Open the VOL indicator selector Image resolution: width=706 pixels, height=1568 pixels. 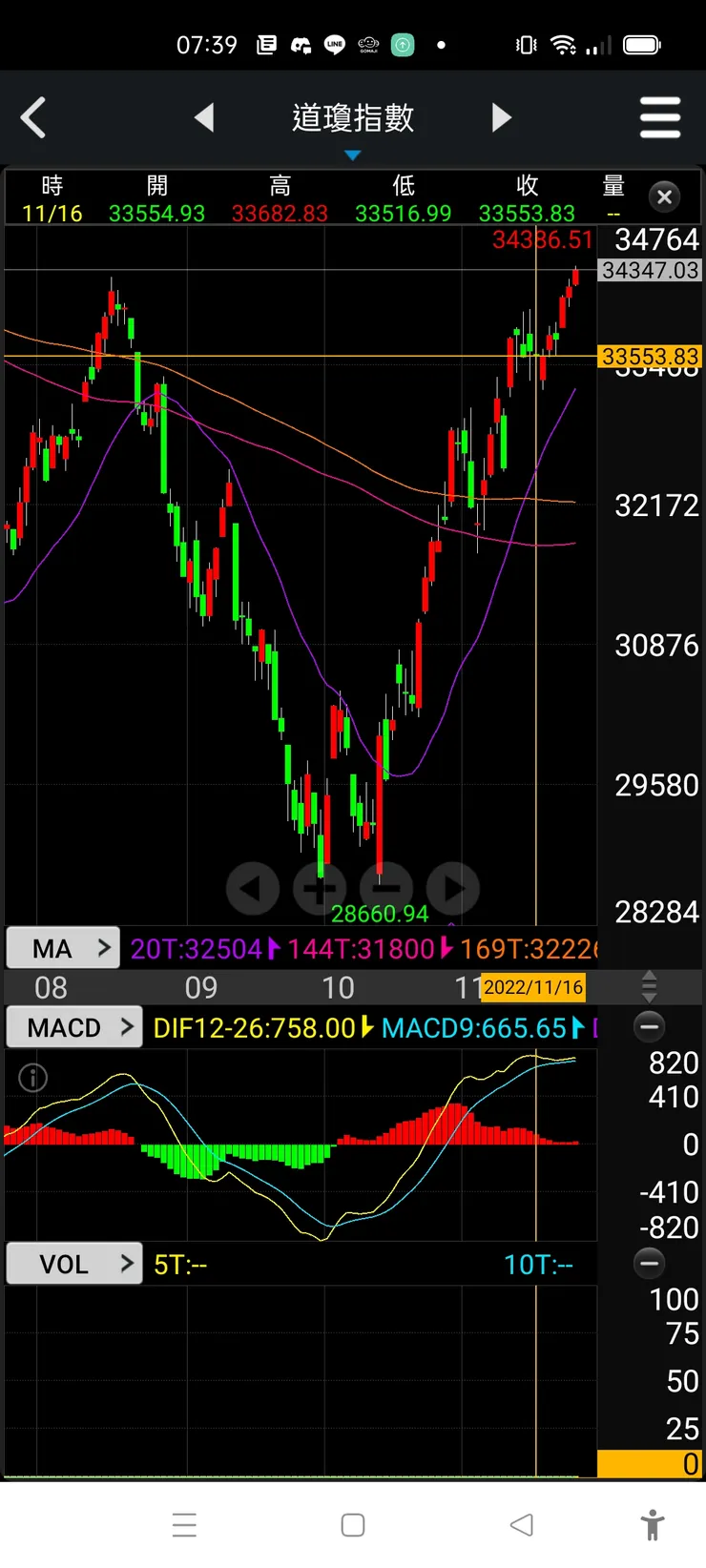[74, 1264]
